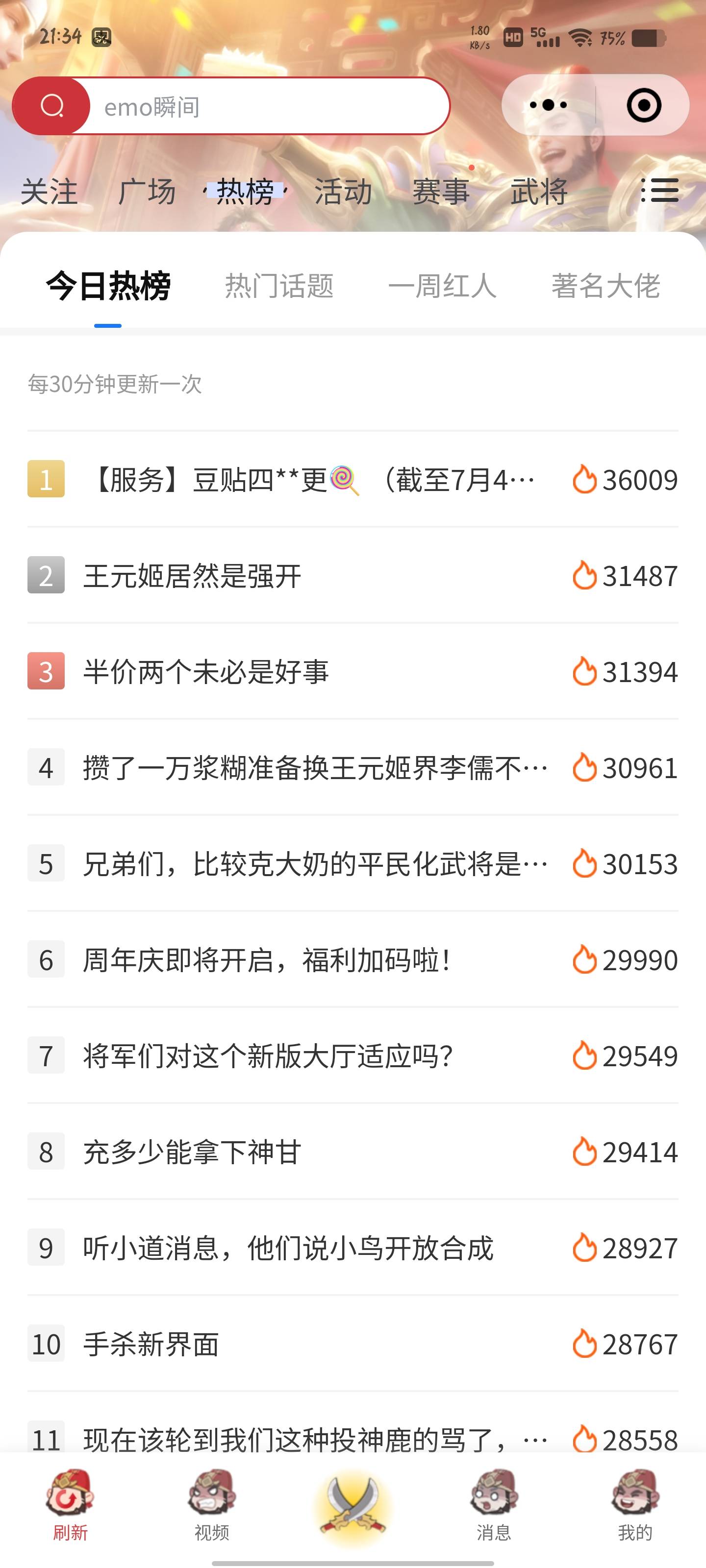The width and height of the screenshot is (706, 1568).
Task: Switch to the 关注 tab
Action: [x=50, y=192]
